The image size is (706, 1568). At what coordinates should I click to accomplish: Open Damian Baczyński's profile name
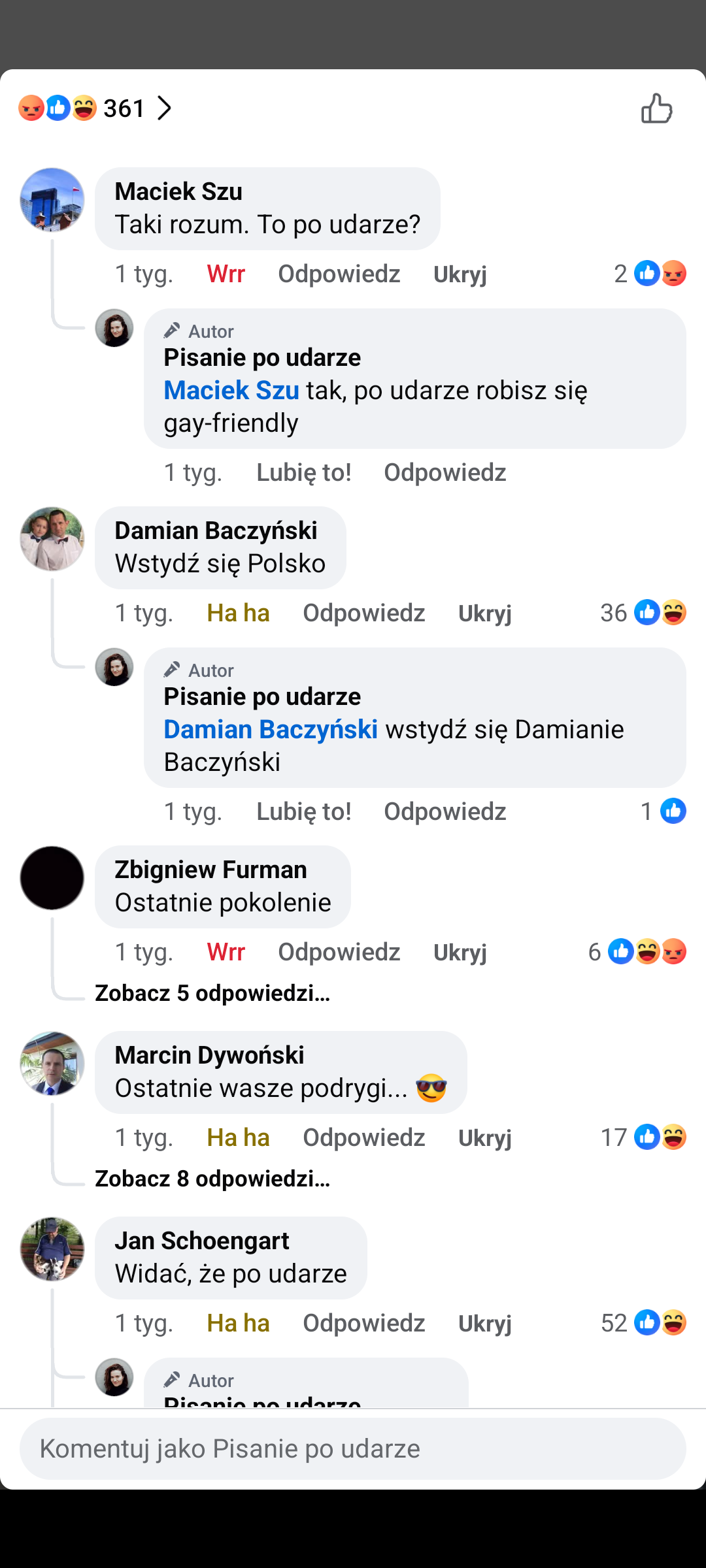click(216, 531)
